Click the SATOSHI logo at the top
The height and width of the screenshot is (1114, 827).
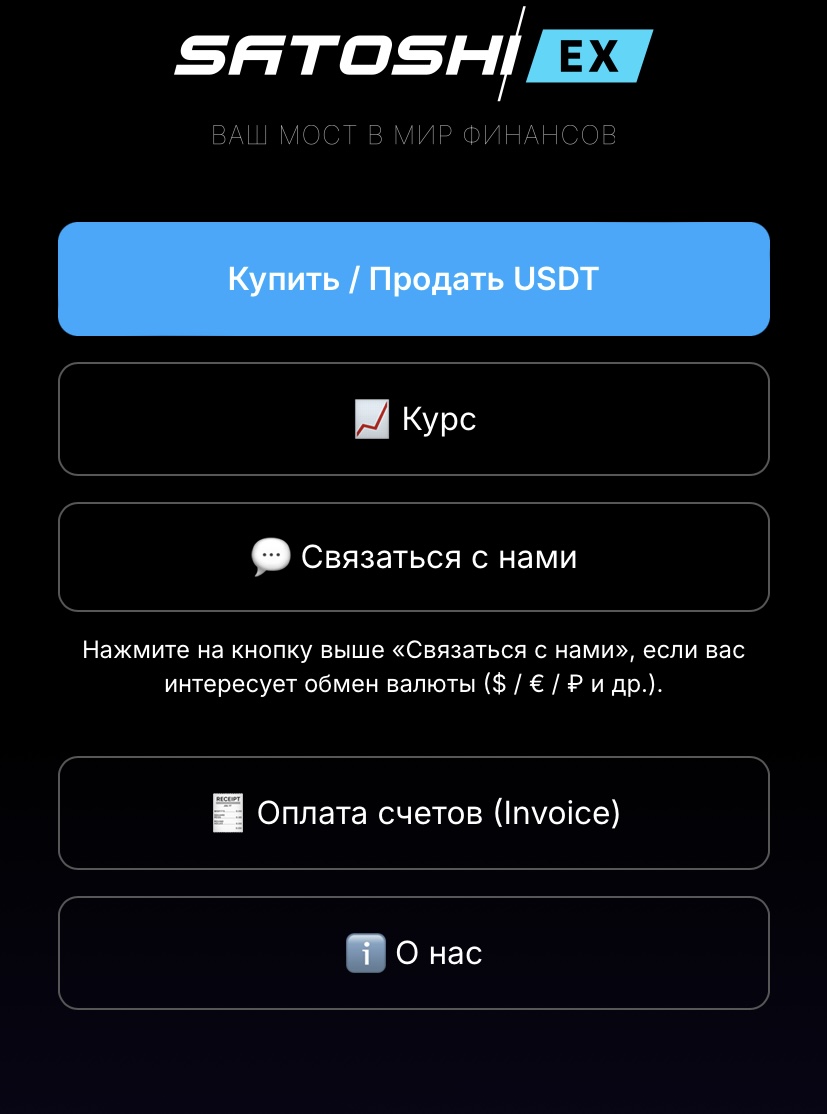click(340, 55)
